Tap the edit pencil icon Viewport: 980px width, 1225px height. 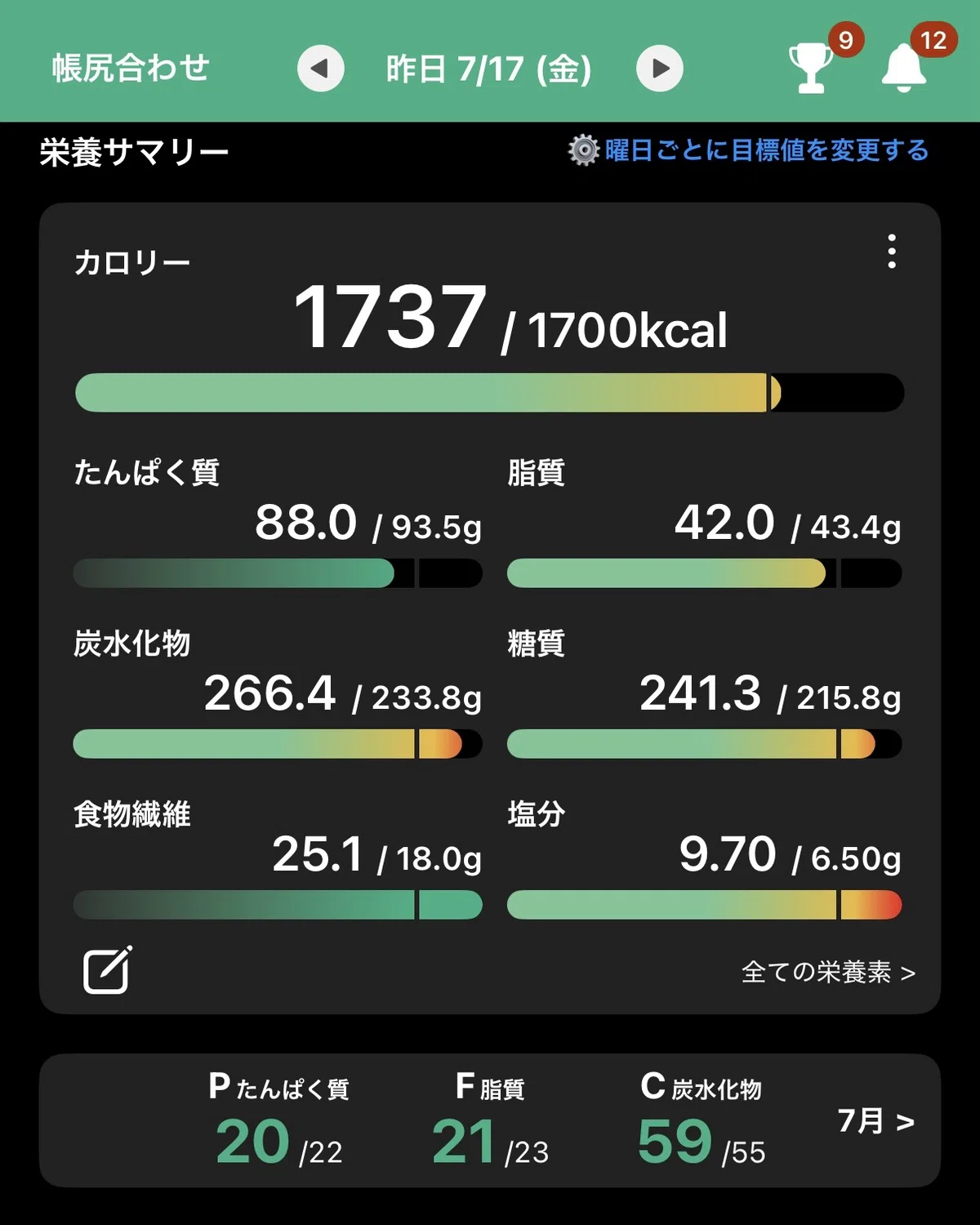[x=108, y=969]
